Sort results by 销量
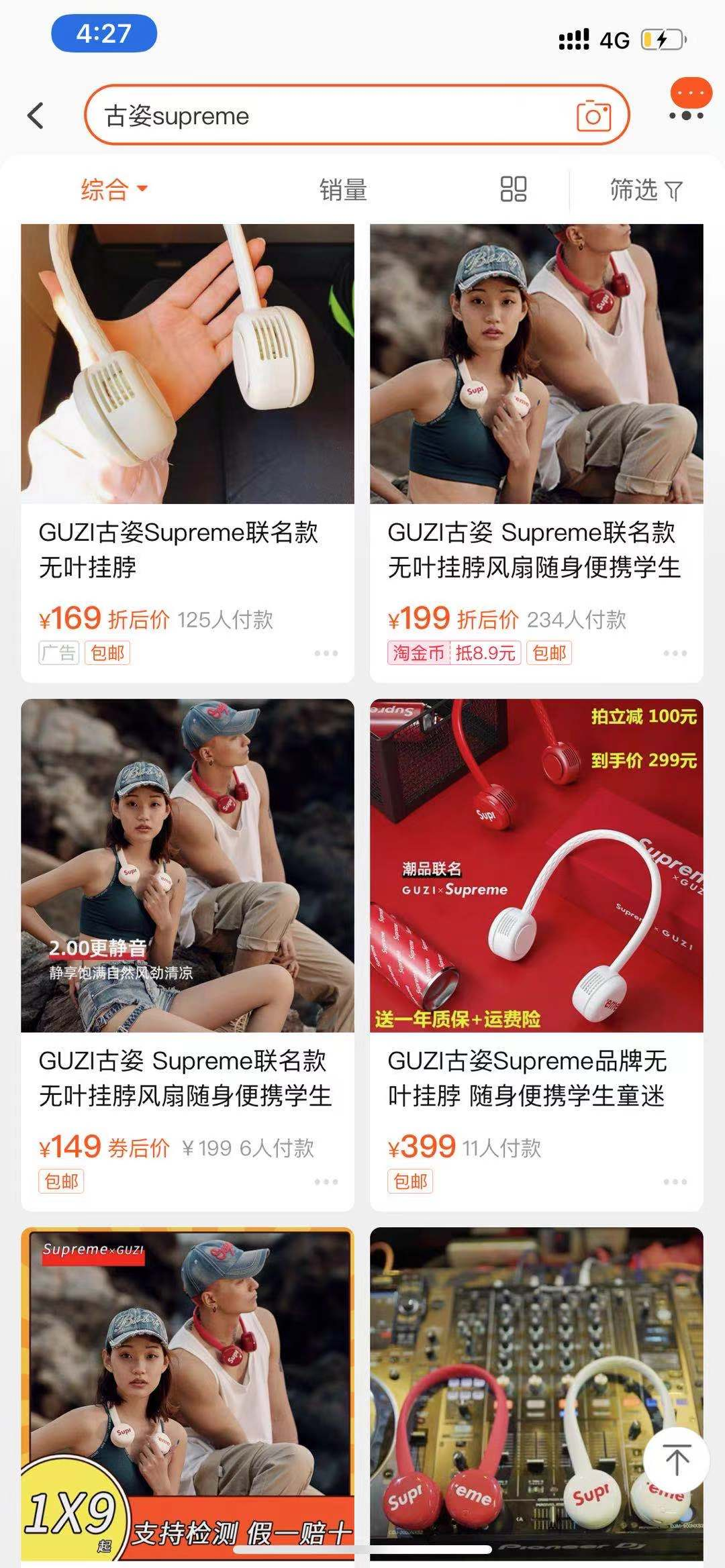Screen dimensions: 725x1568 point(343,190)
